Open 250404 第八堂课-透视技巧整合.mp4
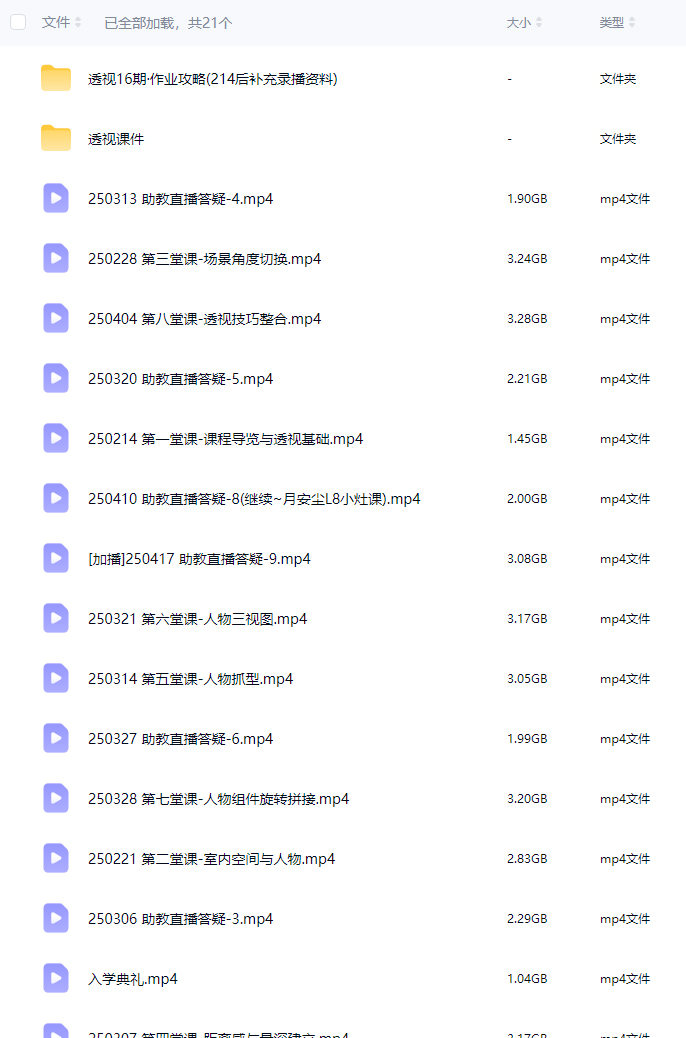Viewport: 686px width, 1038px height. point(204,319)
